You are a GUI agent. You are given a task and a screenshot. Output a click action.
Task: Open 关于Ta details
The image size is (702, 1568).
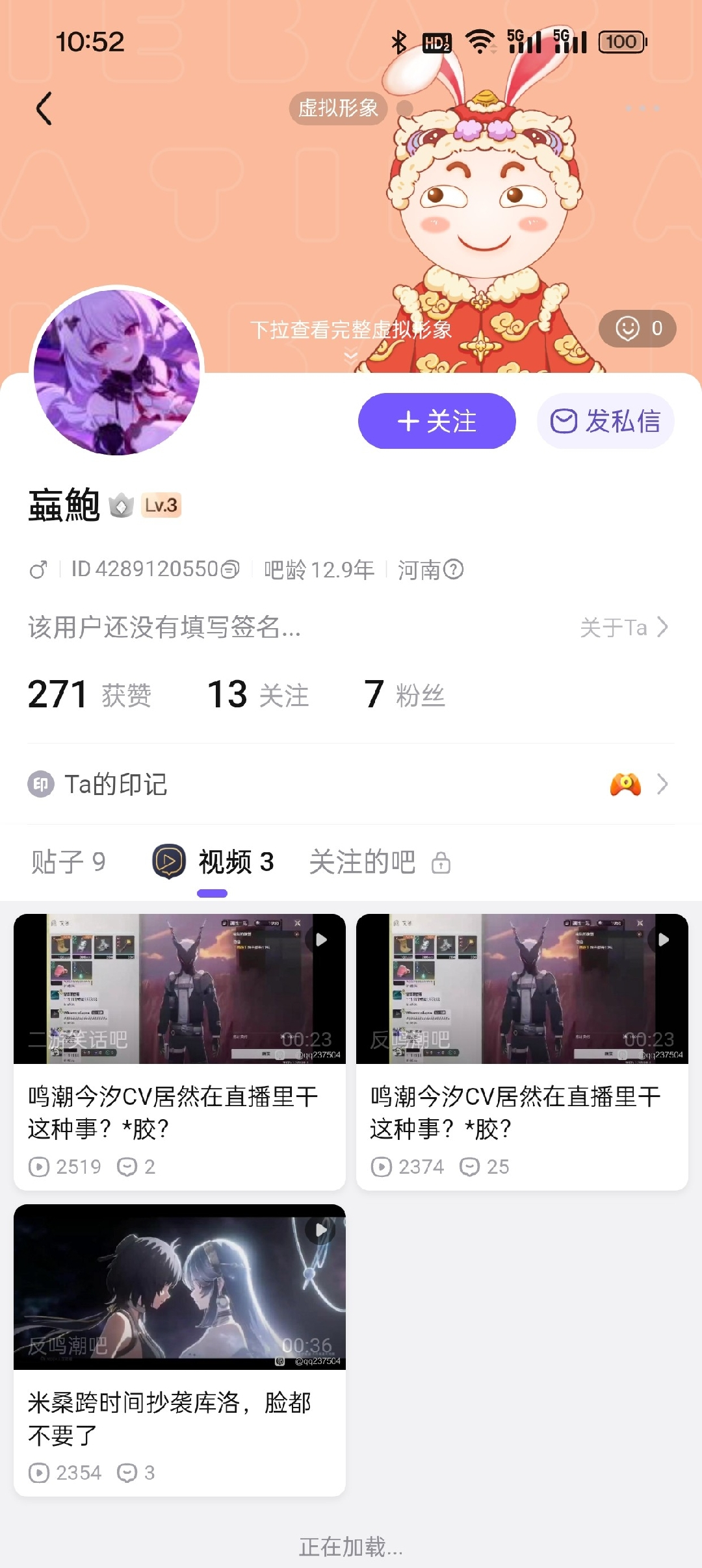click(623, 627)
